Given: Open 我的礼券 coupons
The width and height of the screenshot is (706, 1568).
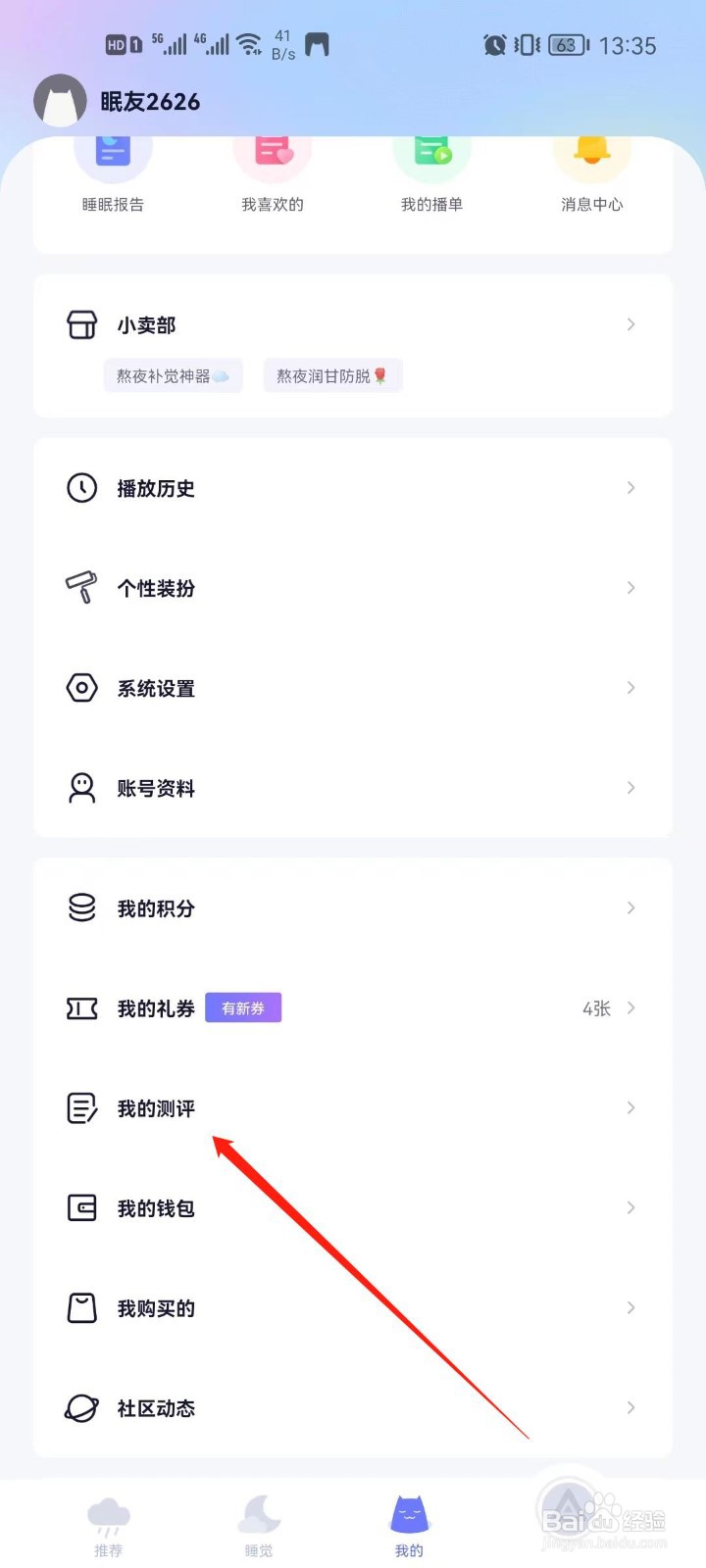Looking at the screenshot, I should point(353,1008).
